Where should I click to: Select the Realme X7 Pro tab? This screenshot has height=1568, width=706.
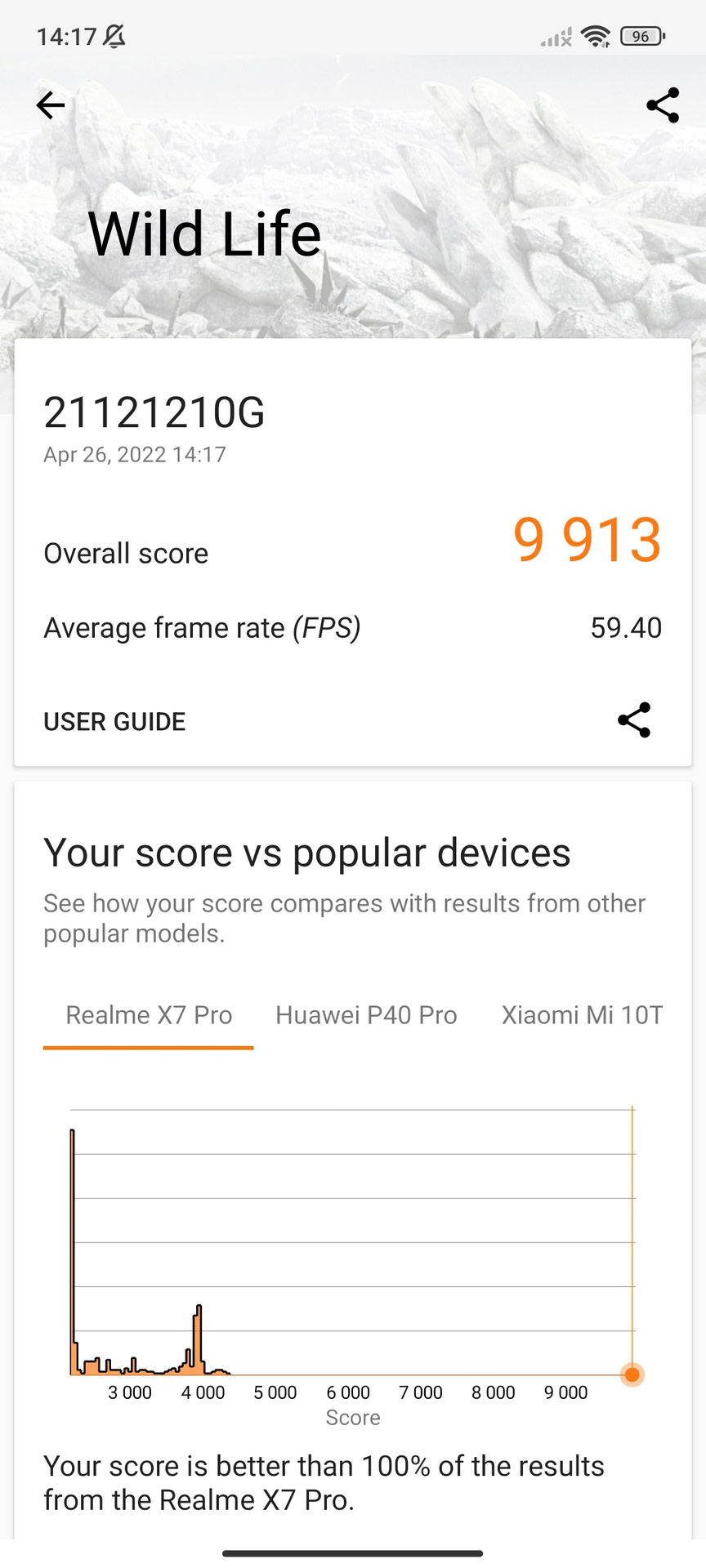(x=149, y=1015)
